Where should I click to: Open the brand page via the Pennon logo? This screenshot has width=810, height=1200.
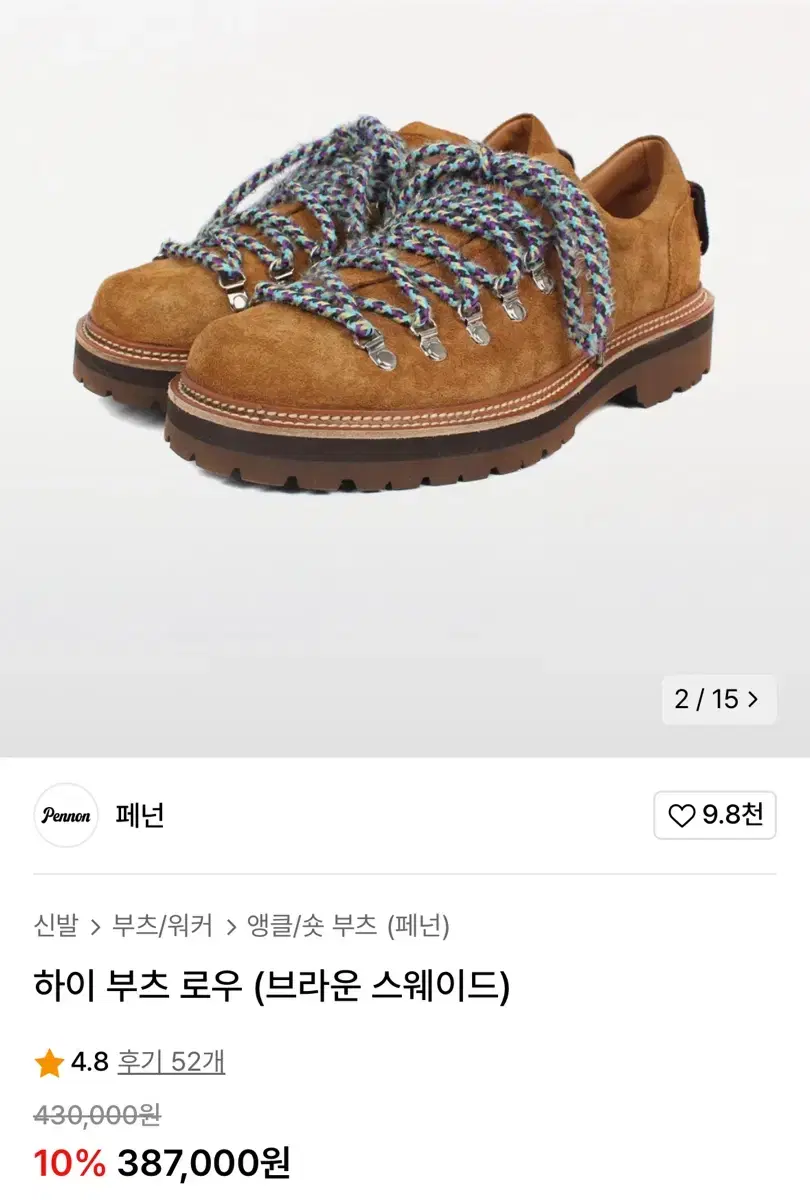(66, 818)
